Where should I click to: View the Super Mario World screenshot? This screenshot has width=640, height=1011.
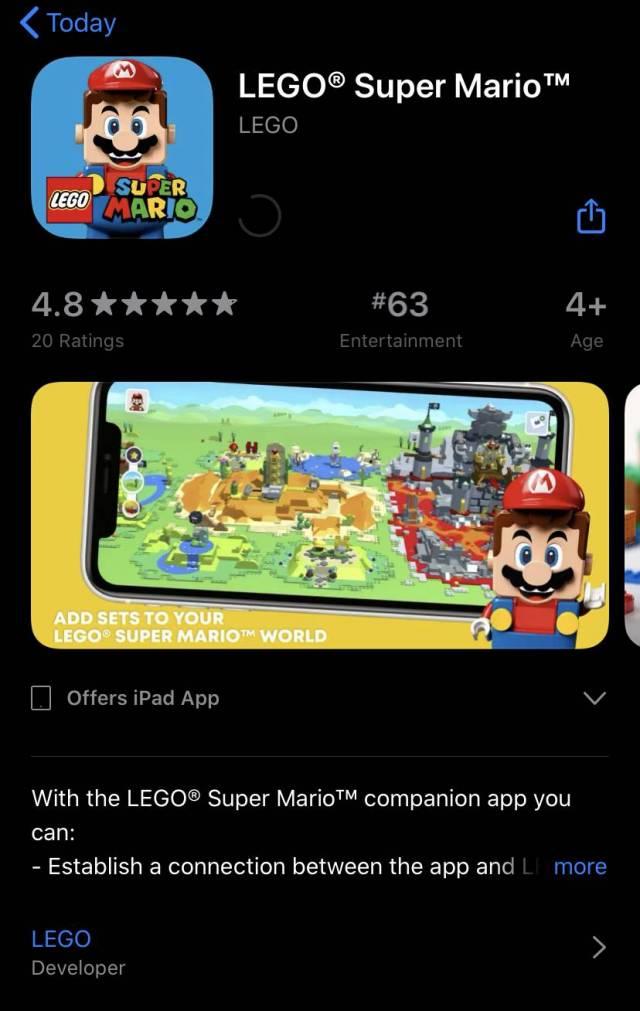[x=320, y=515]
